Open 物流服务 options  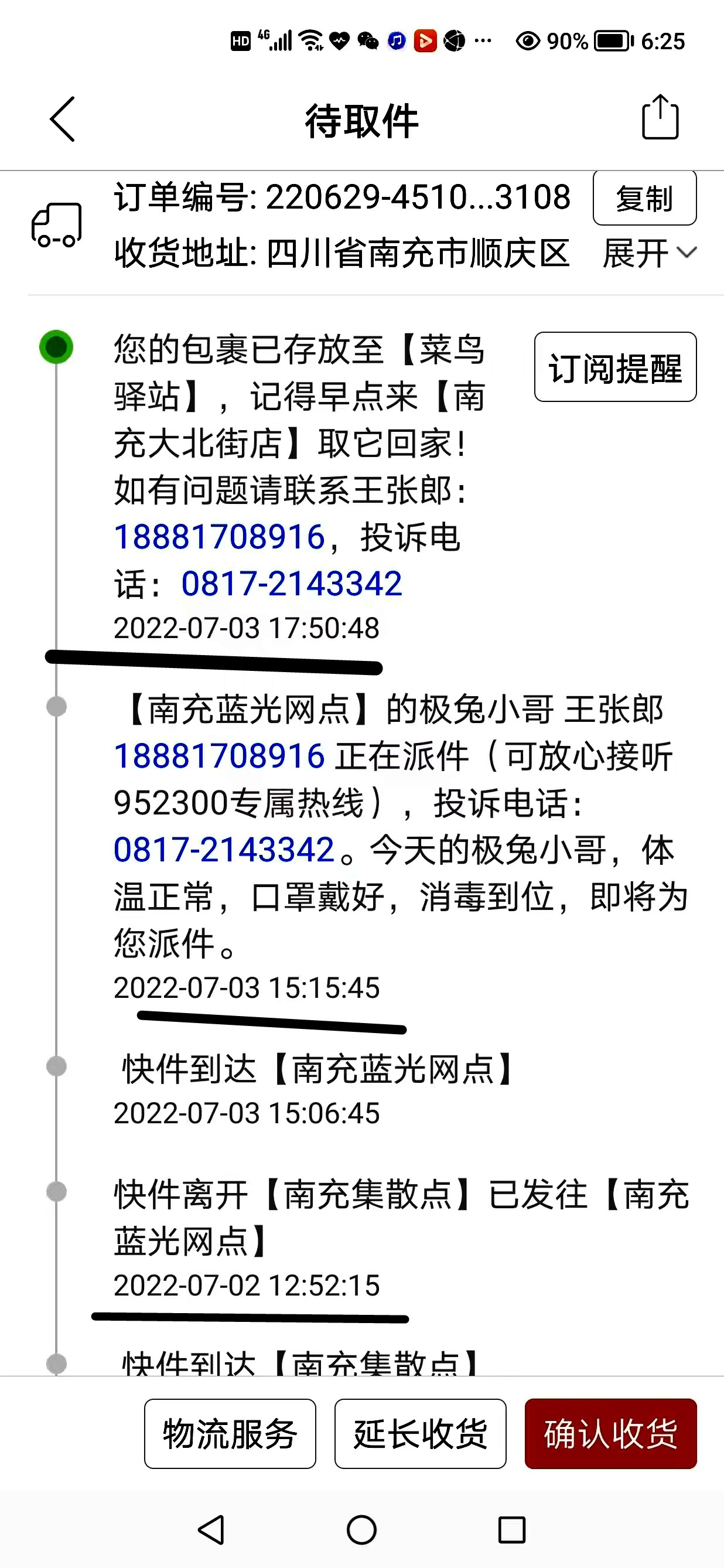pos(230,1433)
